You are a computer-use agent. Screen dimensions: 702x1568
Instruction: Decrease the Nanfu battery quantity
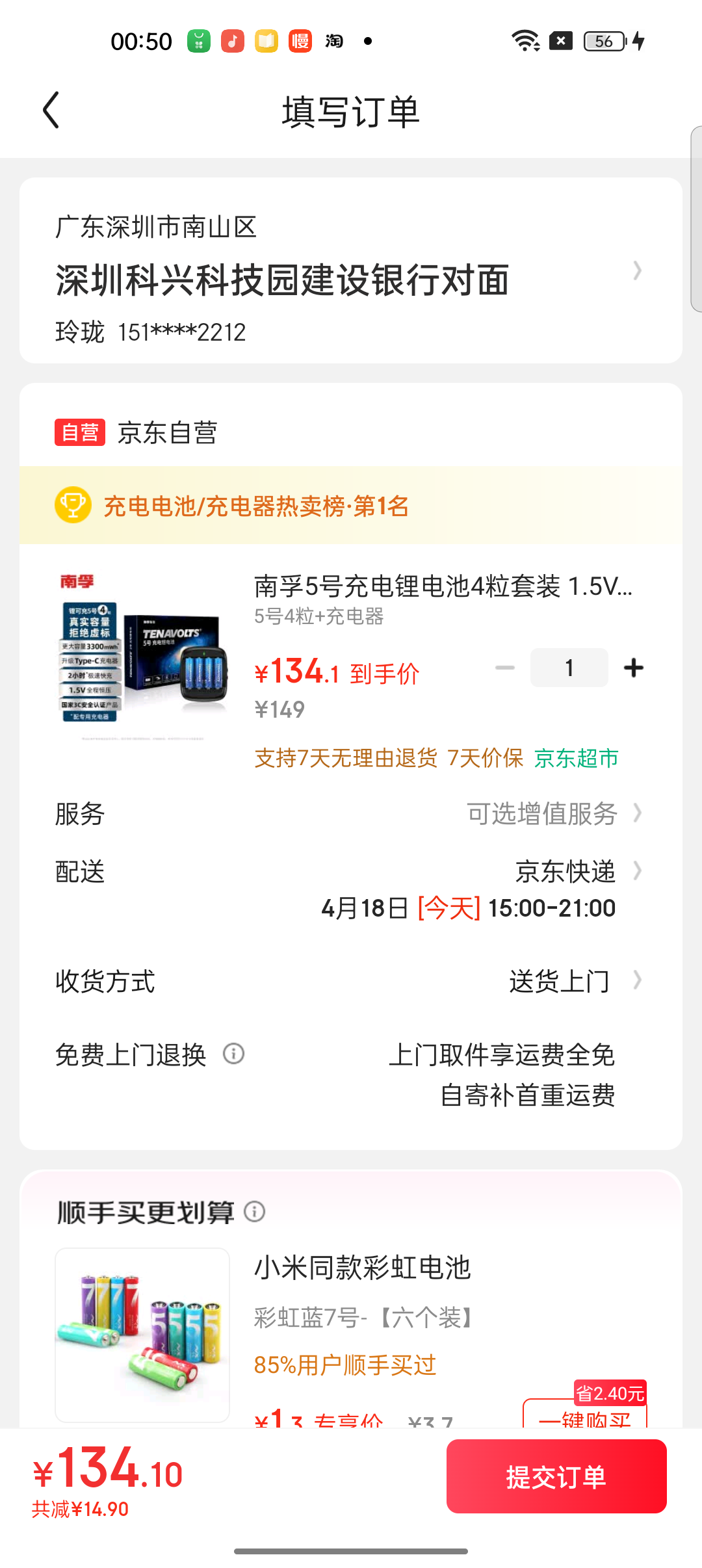[x=504, y=668]
